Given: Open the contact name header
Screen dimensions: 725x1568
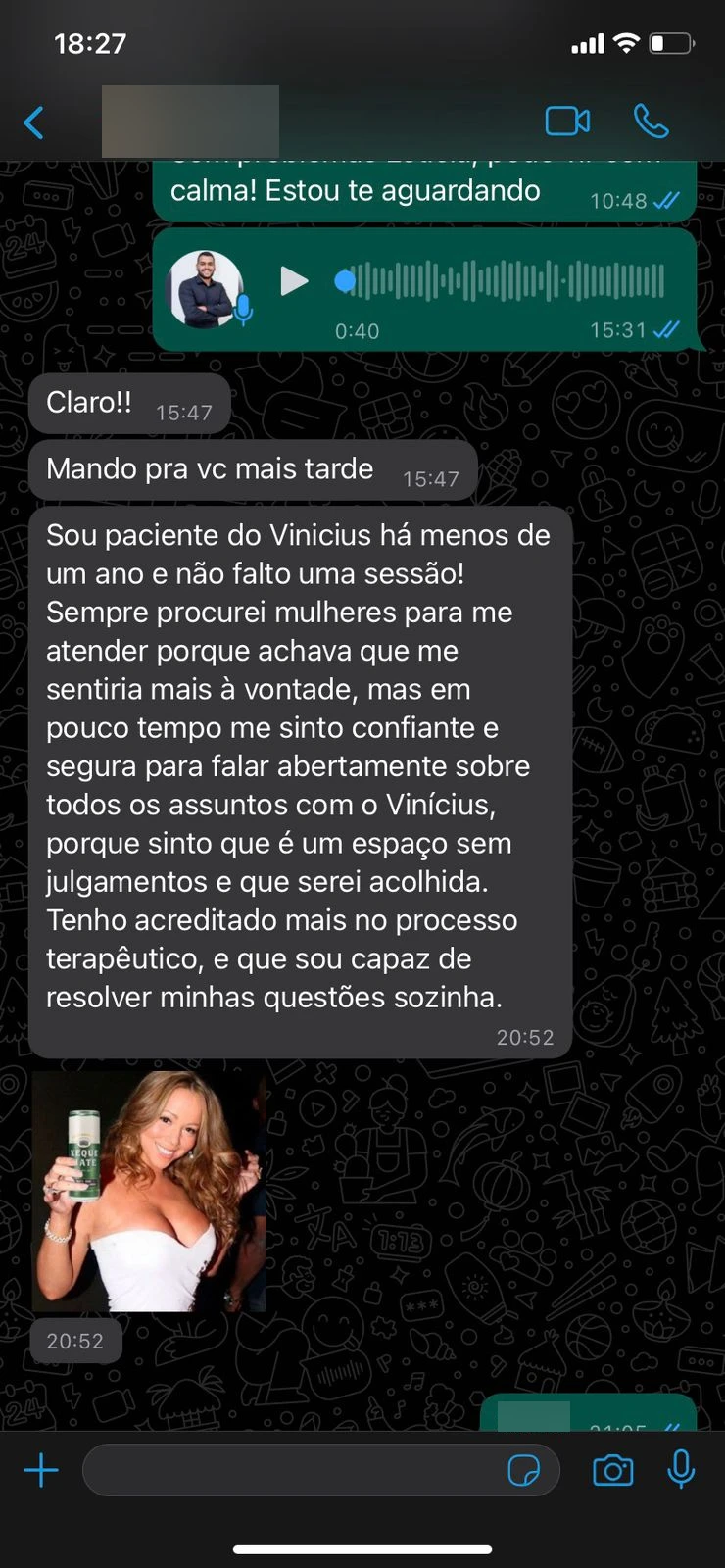Looking at the screenshot, I should click(x=191, y=122).
